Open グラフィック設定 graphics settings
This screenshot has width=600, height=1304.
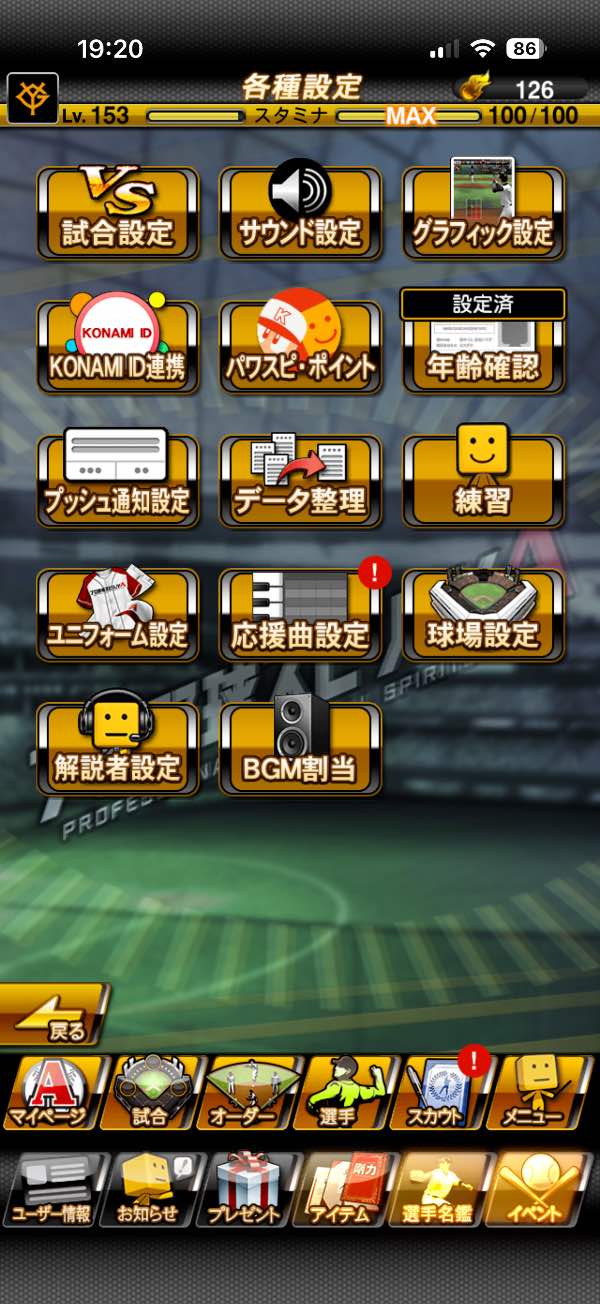pyautogui.click(x=483, y=213)
